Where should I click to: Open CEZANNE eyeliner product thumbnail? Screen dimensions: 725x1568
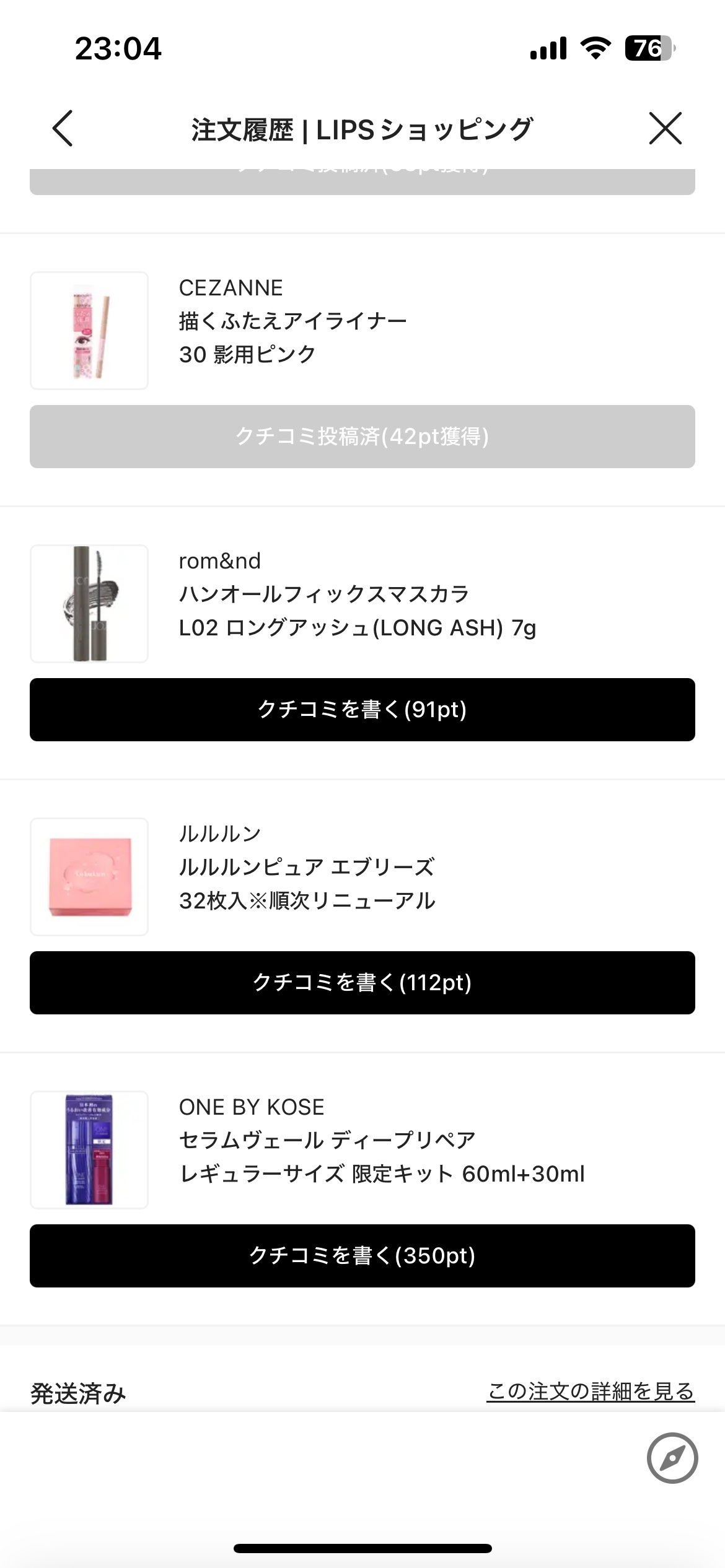click(89, 331)
